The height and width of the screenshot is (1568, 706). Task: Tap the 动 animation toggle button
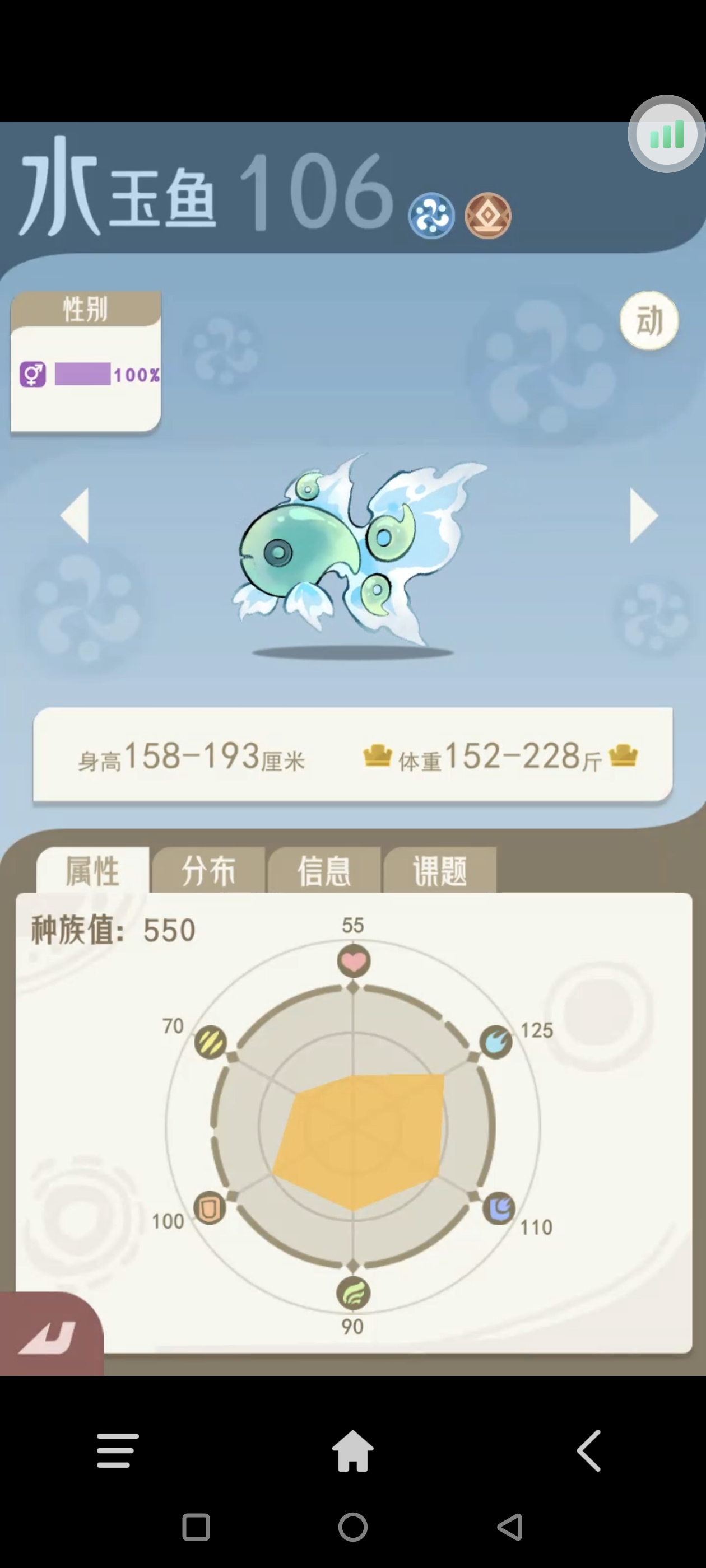click(649, 320)
